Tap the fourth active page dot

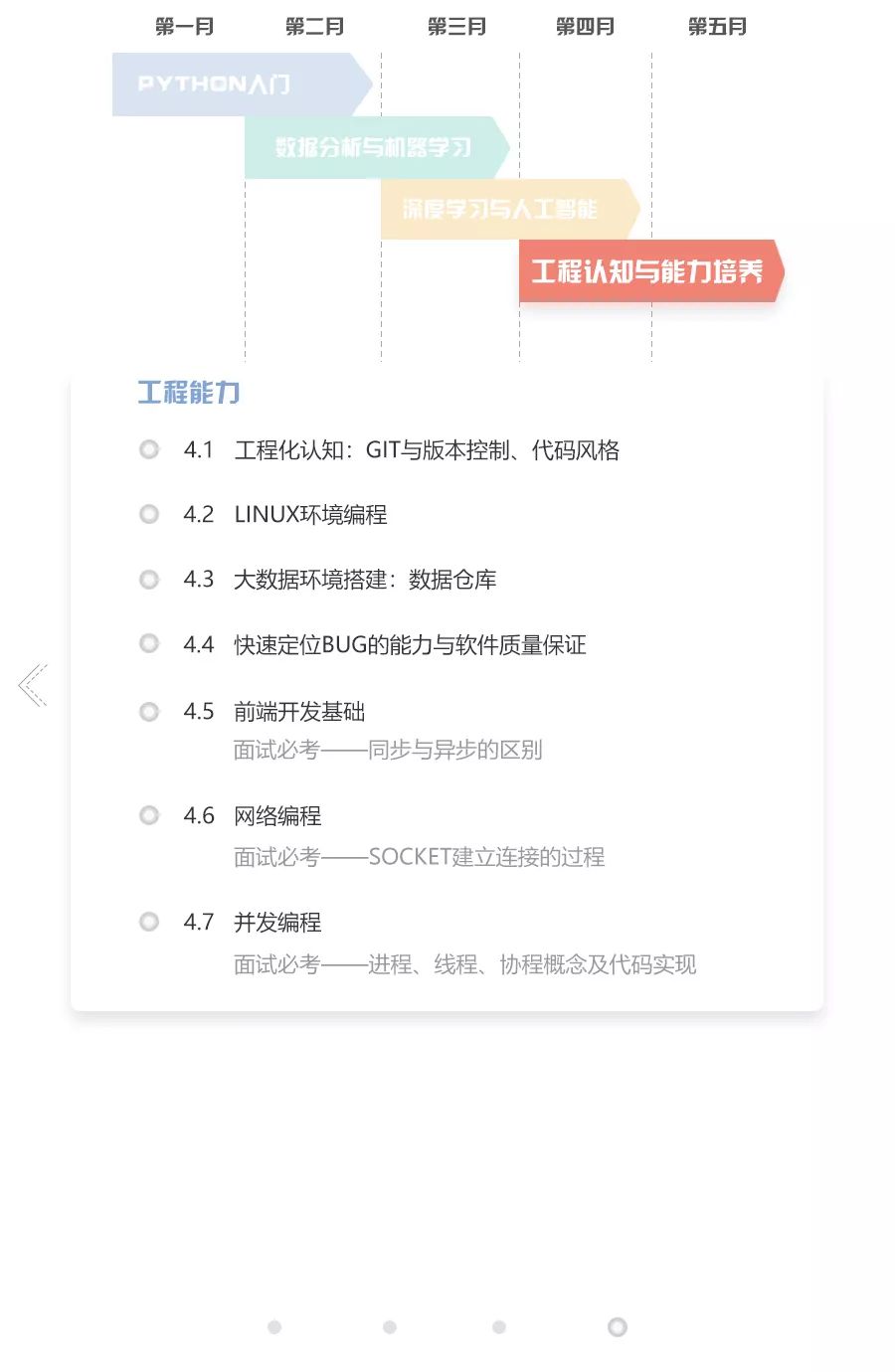617,1327
